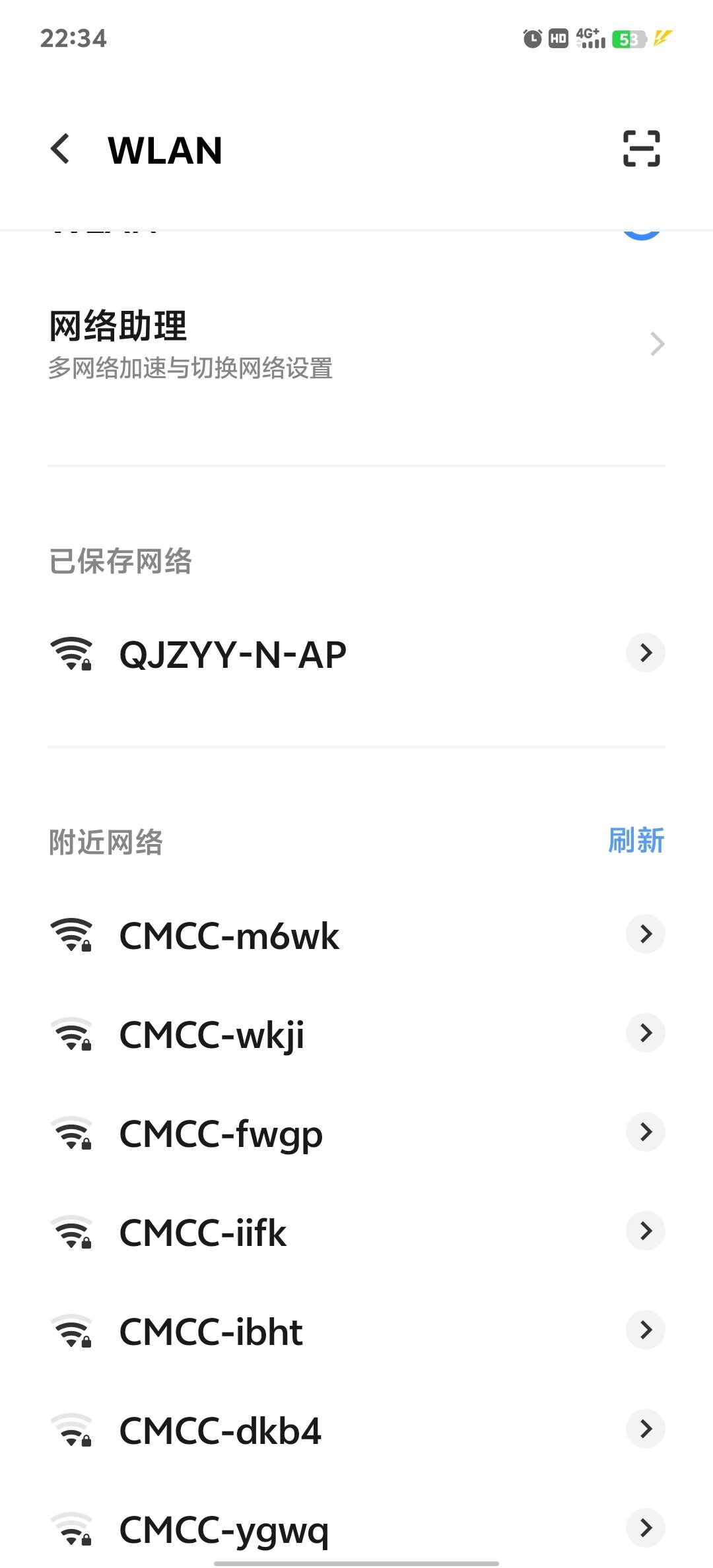The height and width of the screenshot is (1568, 713).
Task: Open the QR code scanner icon
Action: click(641, 148)
